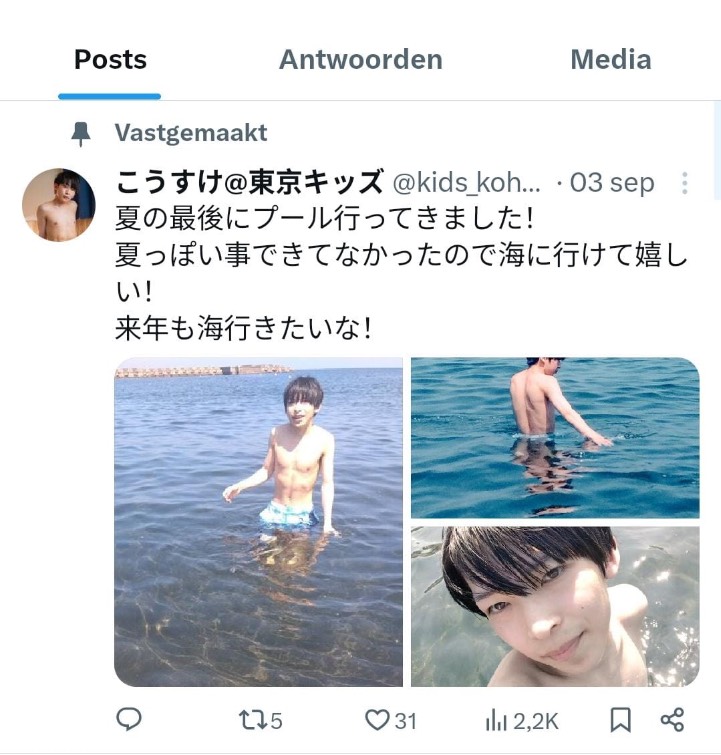721x755 pixels.
Task: Open the bottom-right photo in the post
Action: coord(555,607)
